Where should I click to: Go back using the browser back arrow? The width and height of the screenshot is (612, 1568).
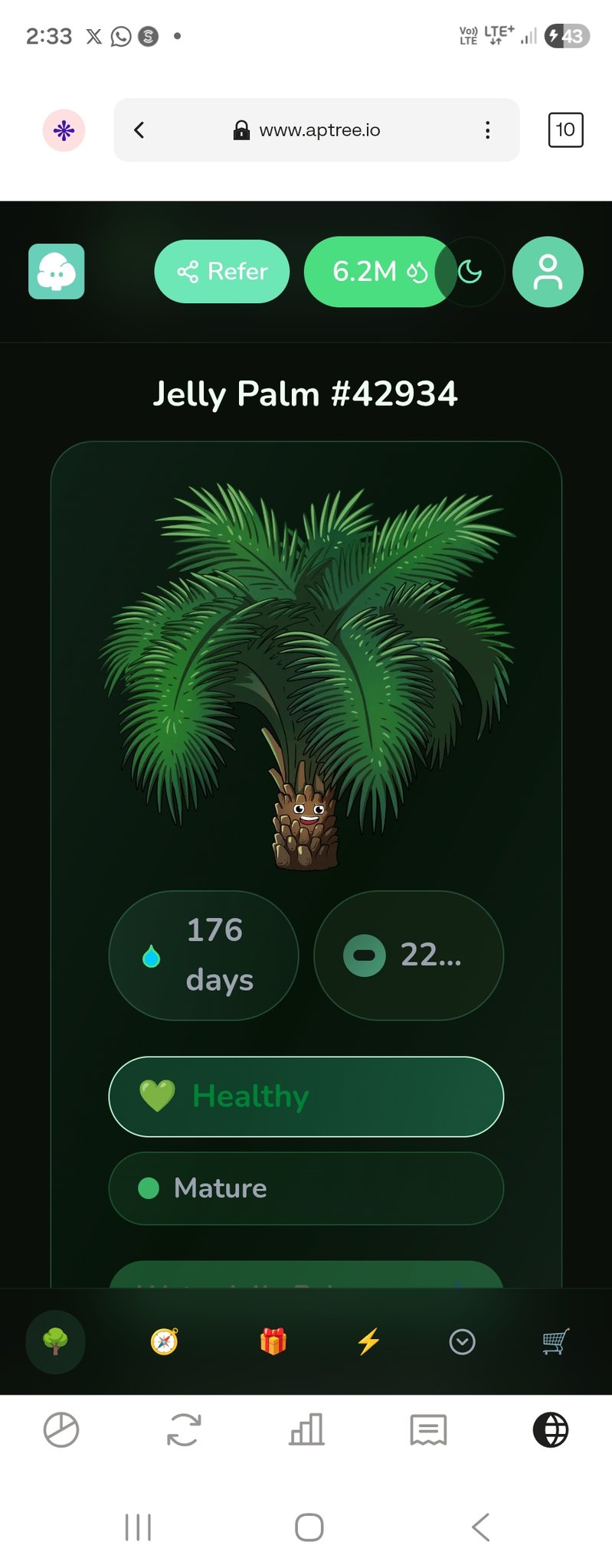139,130
